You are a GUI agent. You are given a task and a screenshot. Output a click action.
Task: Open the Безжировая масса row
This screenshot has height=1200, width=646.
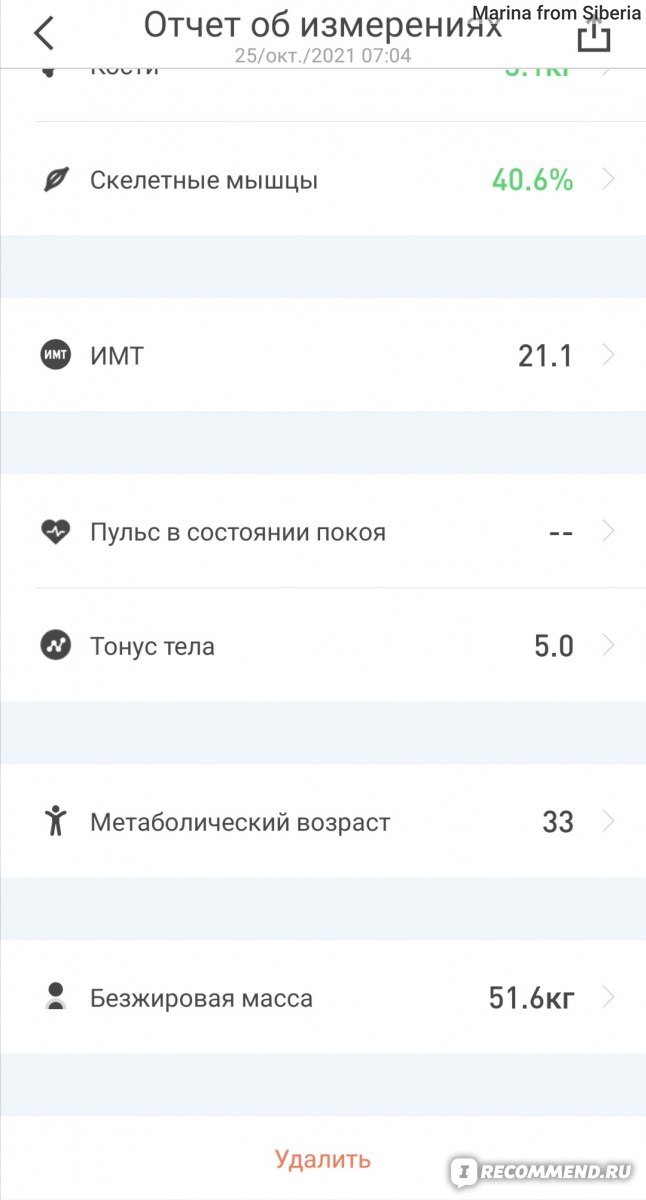(x=323, y=997)
